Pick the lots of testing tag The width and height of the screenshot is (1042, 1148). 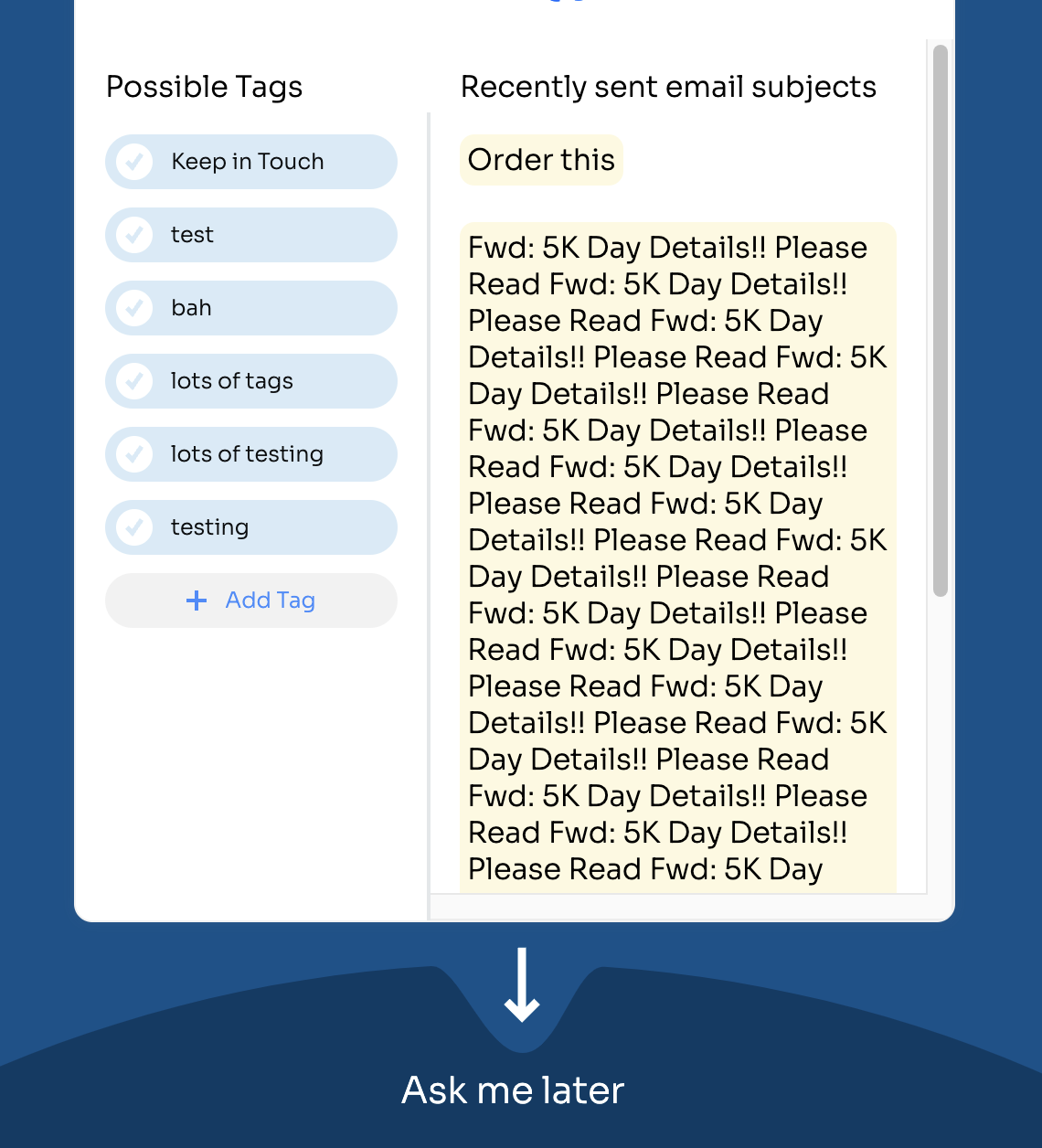pyautogui.click(x=251, y=454)
